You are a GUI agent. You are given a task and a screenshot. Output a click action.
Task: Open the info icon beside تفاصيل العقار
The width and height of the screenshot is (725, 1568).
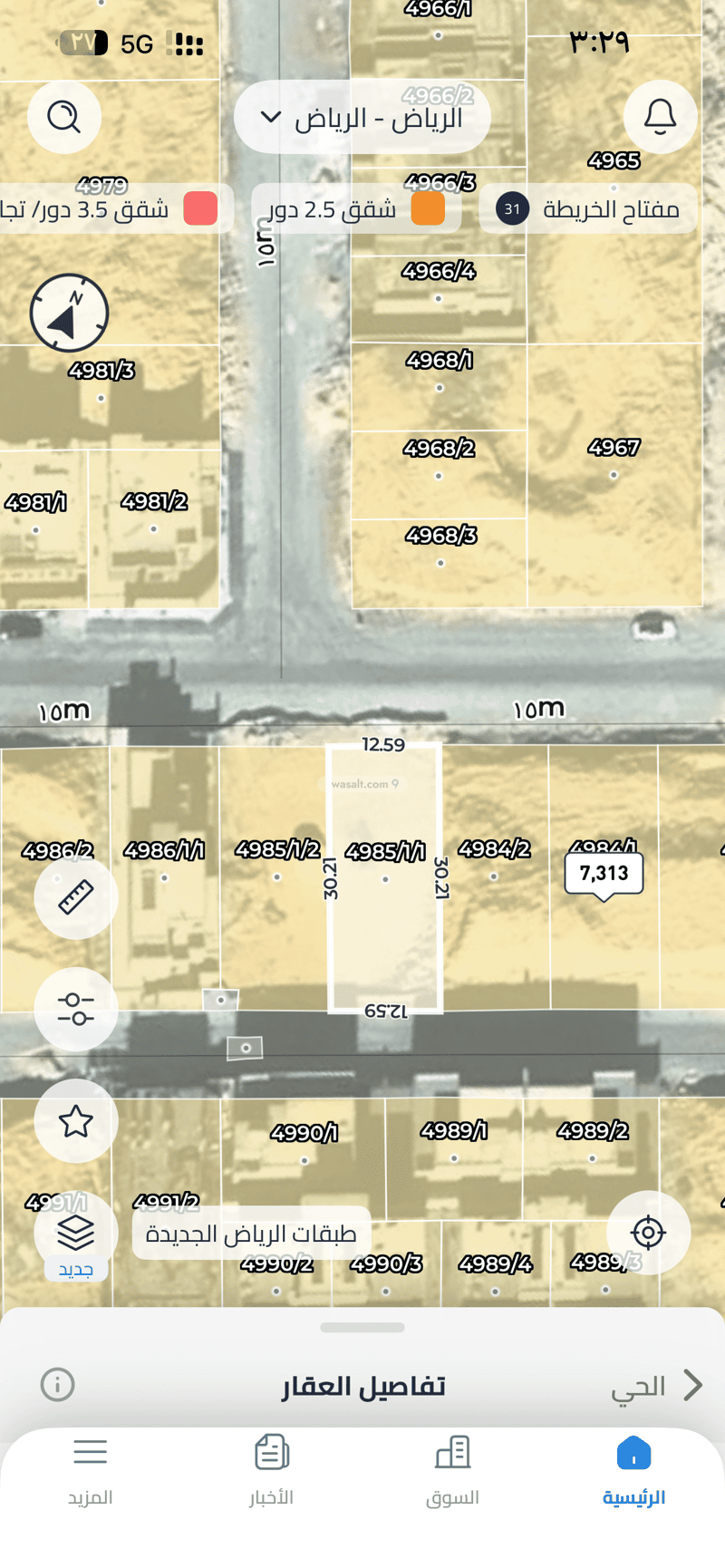tap(58, 1385)
